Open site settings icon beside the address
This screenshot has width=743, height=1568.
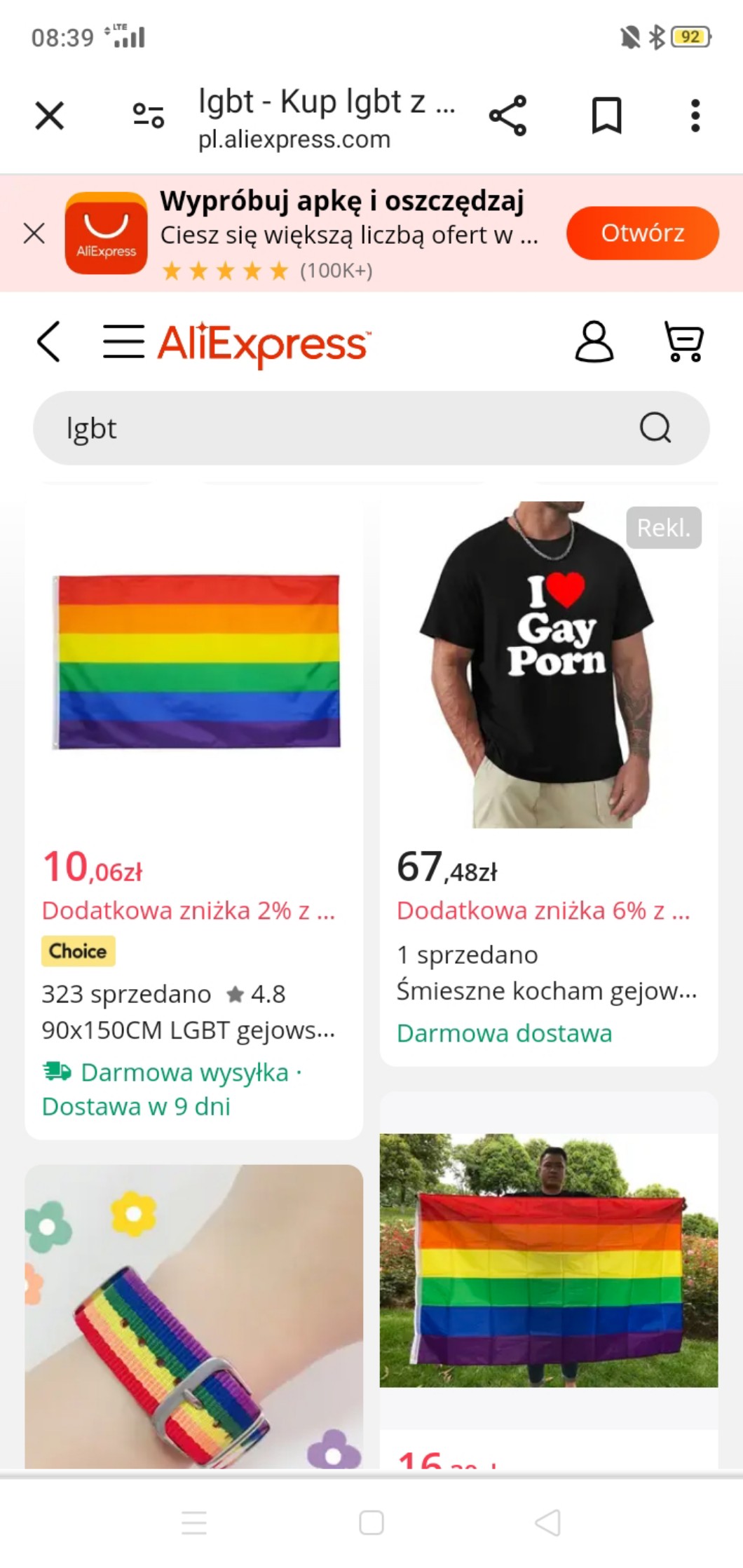149,116
